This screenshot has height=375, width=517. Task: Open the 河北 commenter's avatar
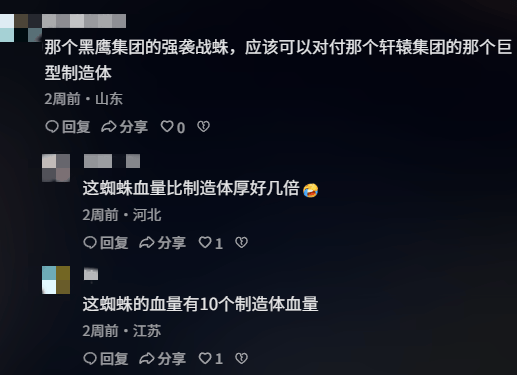[x=56, y=168]
